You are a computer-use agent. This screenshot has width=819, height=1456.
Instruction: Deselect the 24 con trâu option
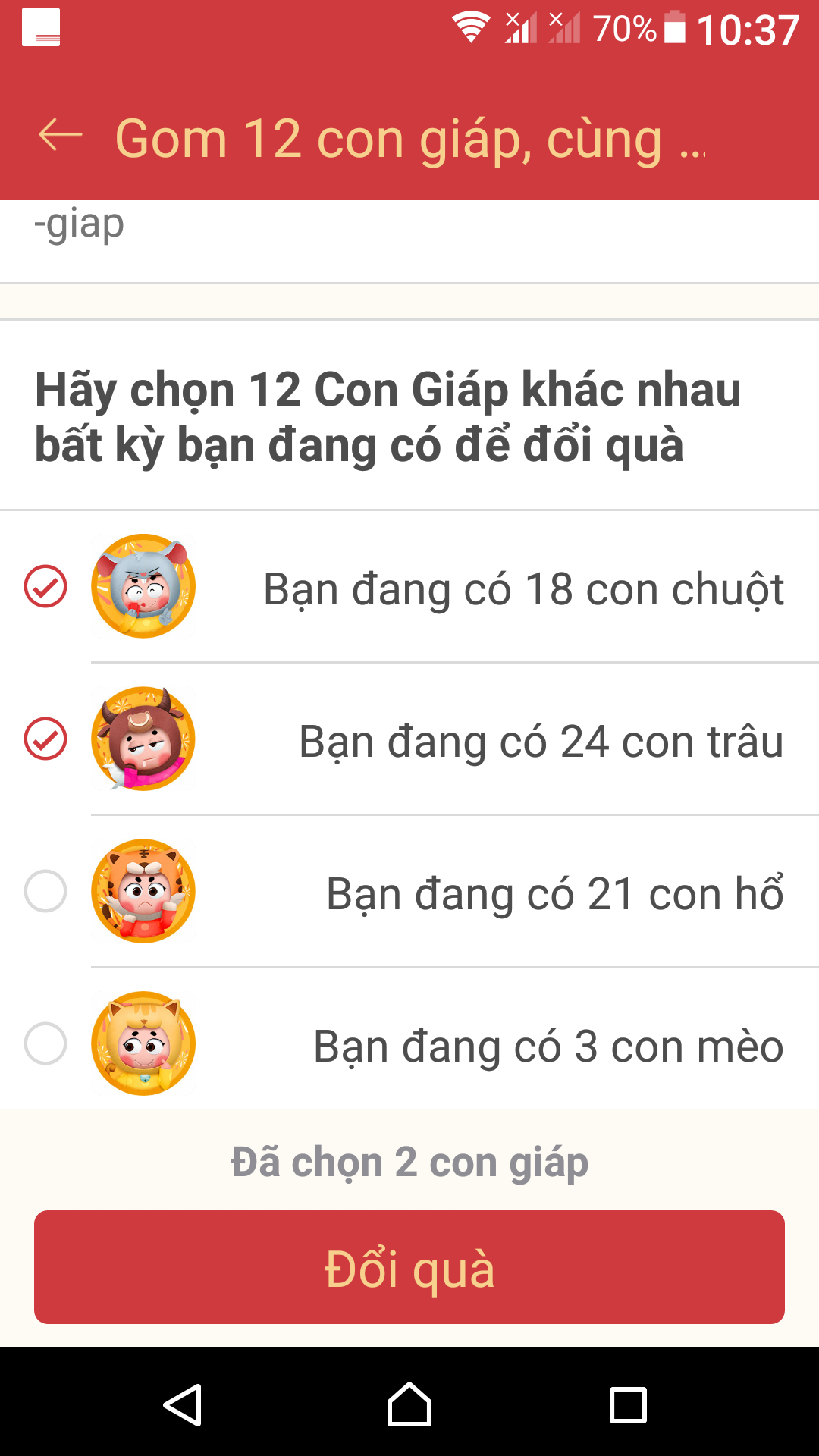tap(45, 739)
